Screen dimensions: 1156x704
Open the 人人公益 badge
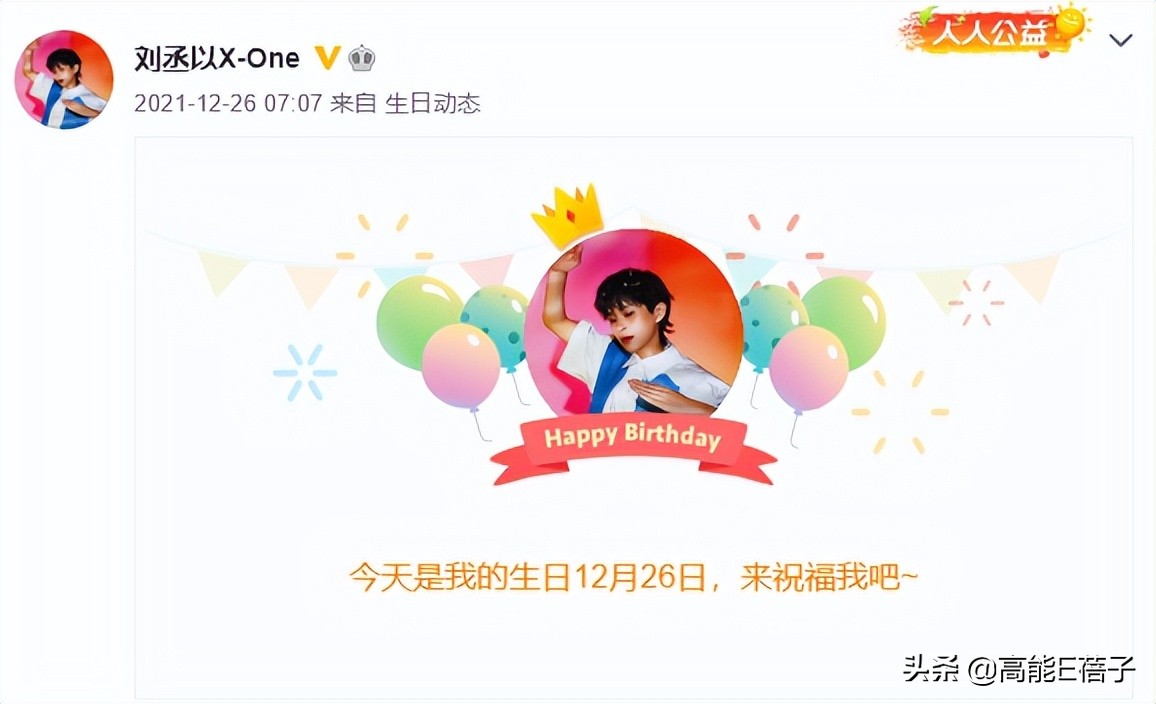[x=991, y=34]
